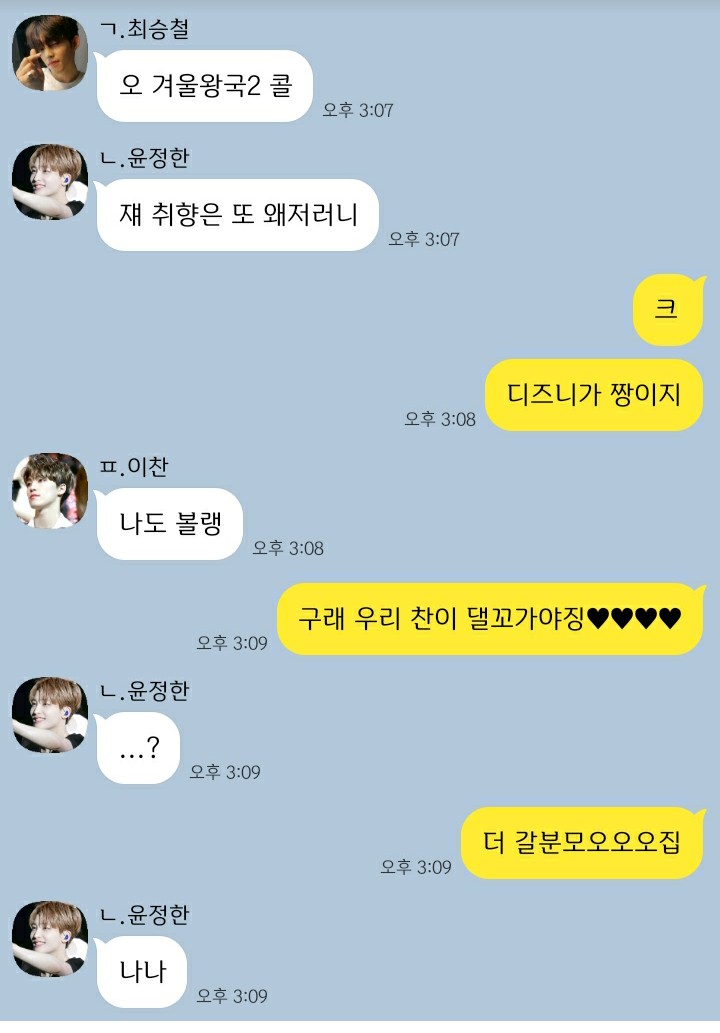This screenshot has height=1033, width=720.
Task: Select 윤정한's avatar beside the '나나' message
Action: pyautogui.click(x=50, y=938)
